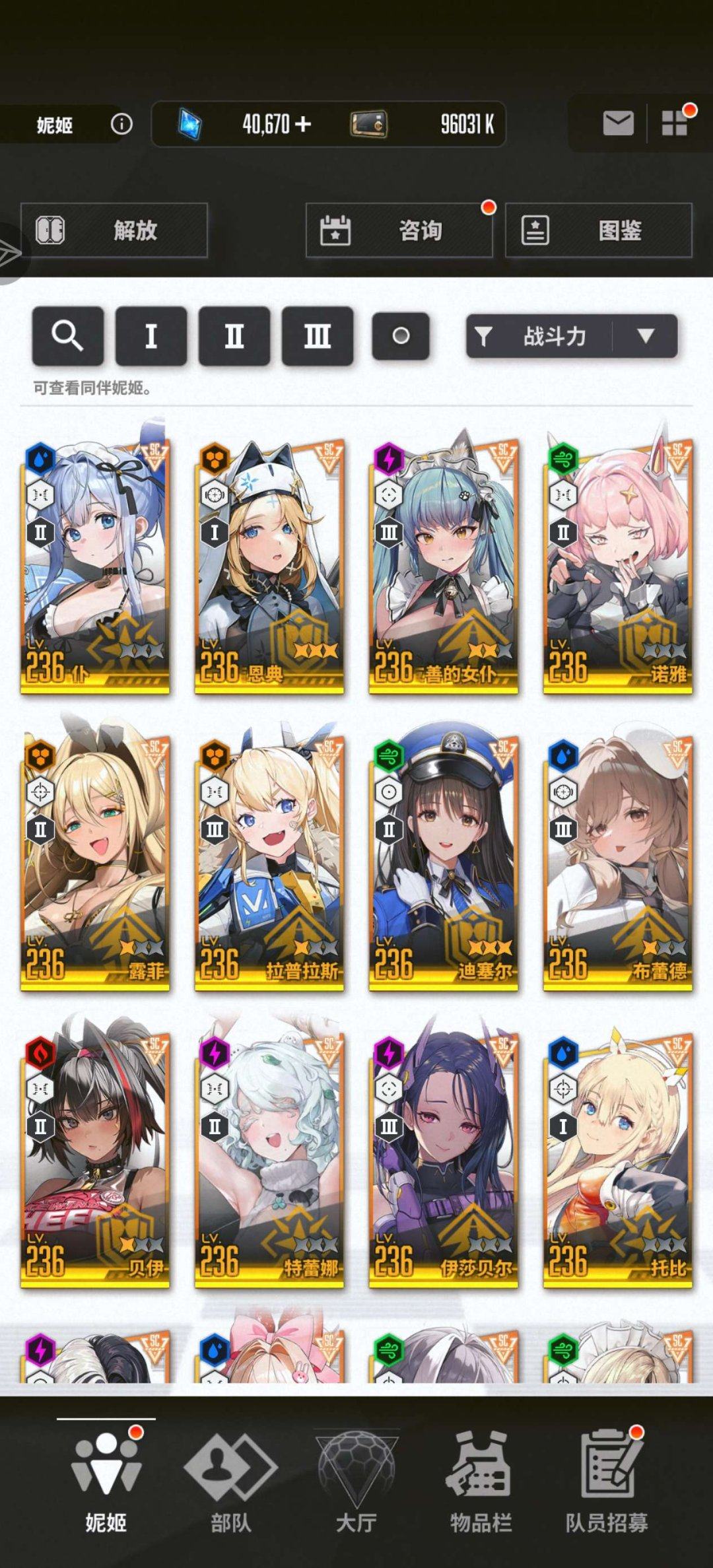713x1568 pixels.
Task: Expand the 战斗力 sort dropdown
Action: pos(644,336)
